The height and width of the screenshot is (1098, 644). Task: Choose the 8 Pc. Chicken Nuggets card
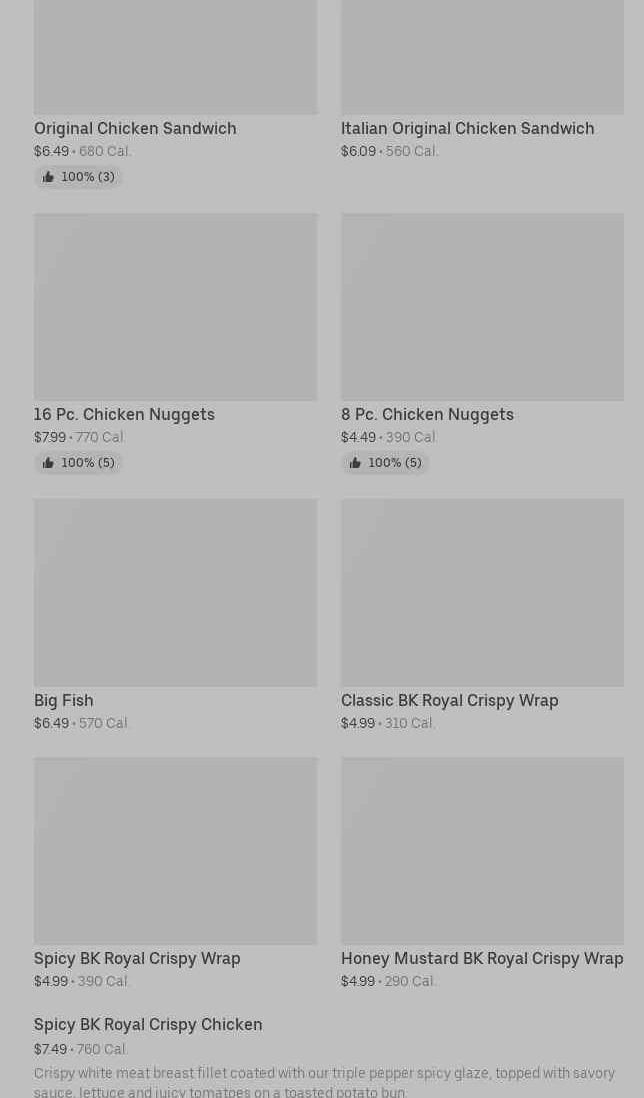click(482, 343)
